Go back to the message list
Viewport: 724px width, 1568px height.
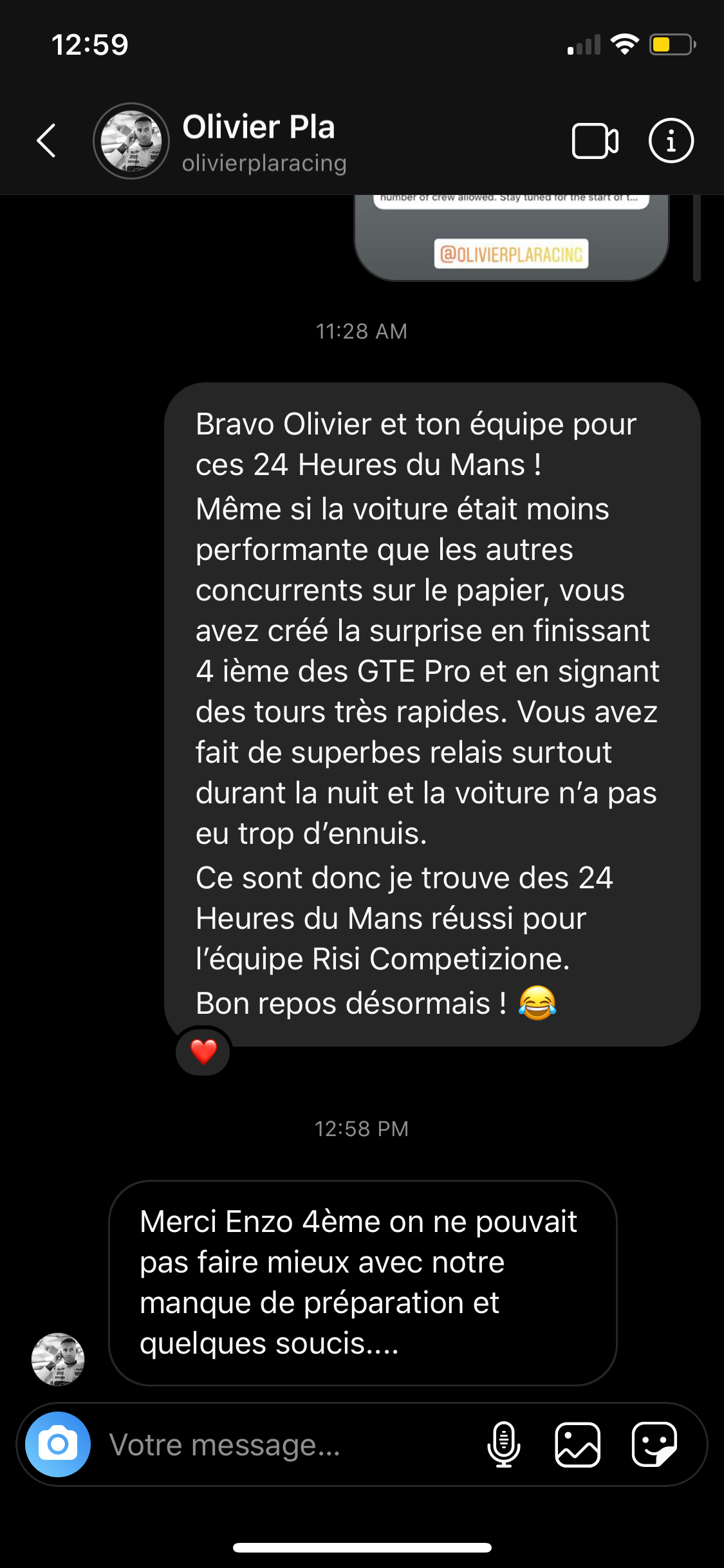(x=46, y=140)
